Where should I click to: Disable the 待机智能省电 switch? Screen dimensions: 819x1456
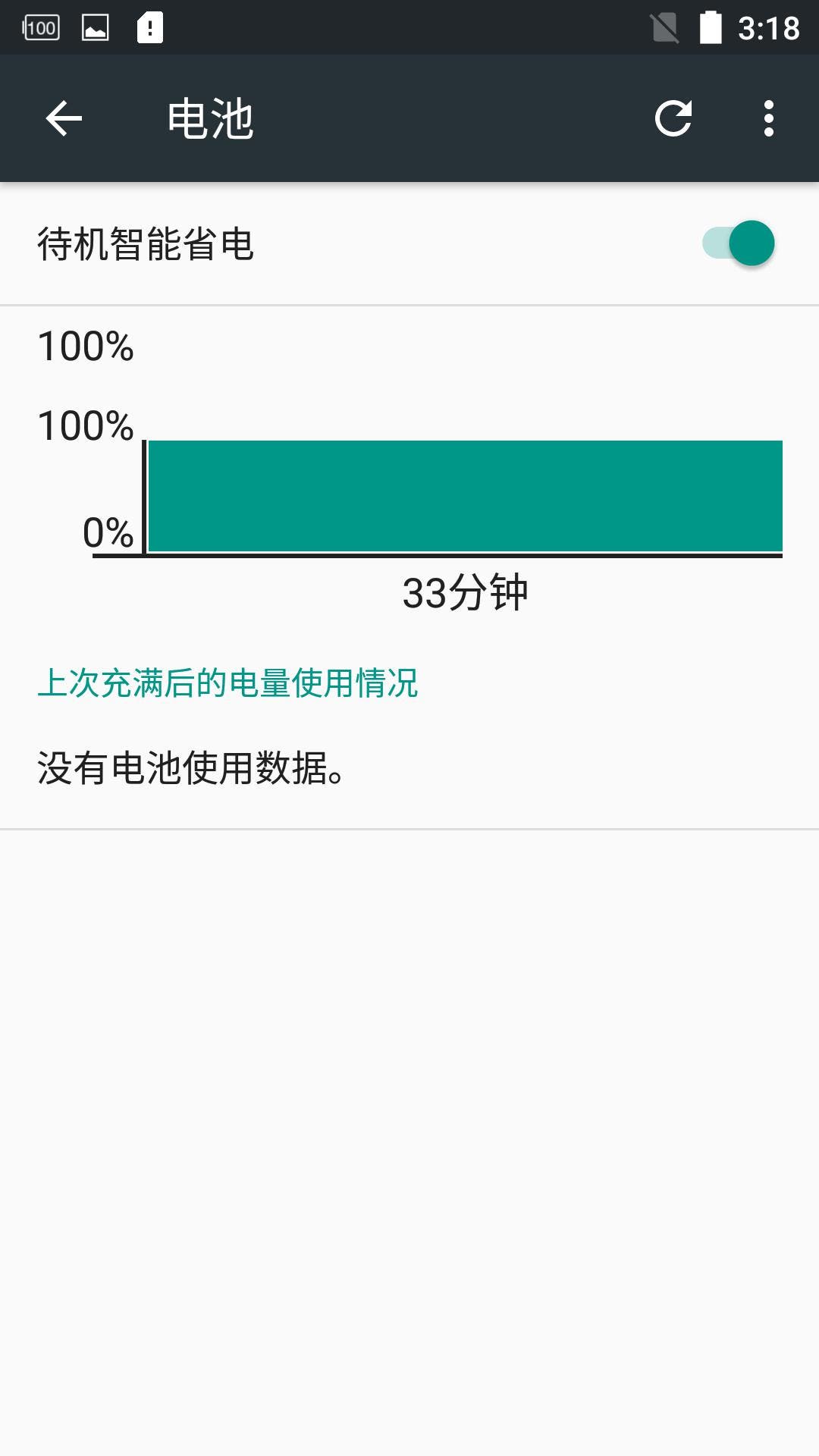(738, 243)
